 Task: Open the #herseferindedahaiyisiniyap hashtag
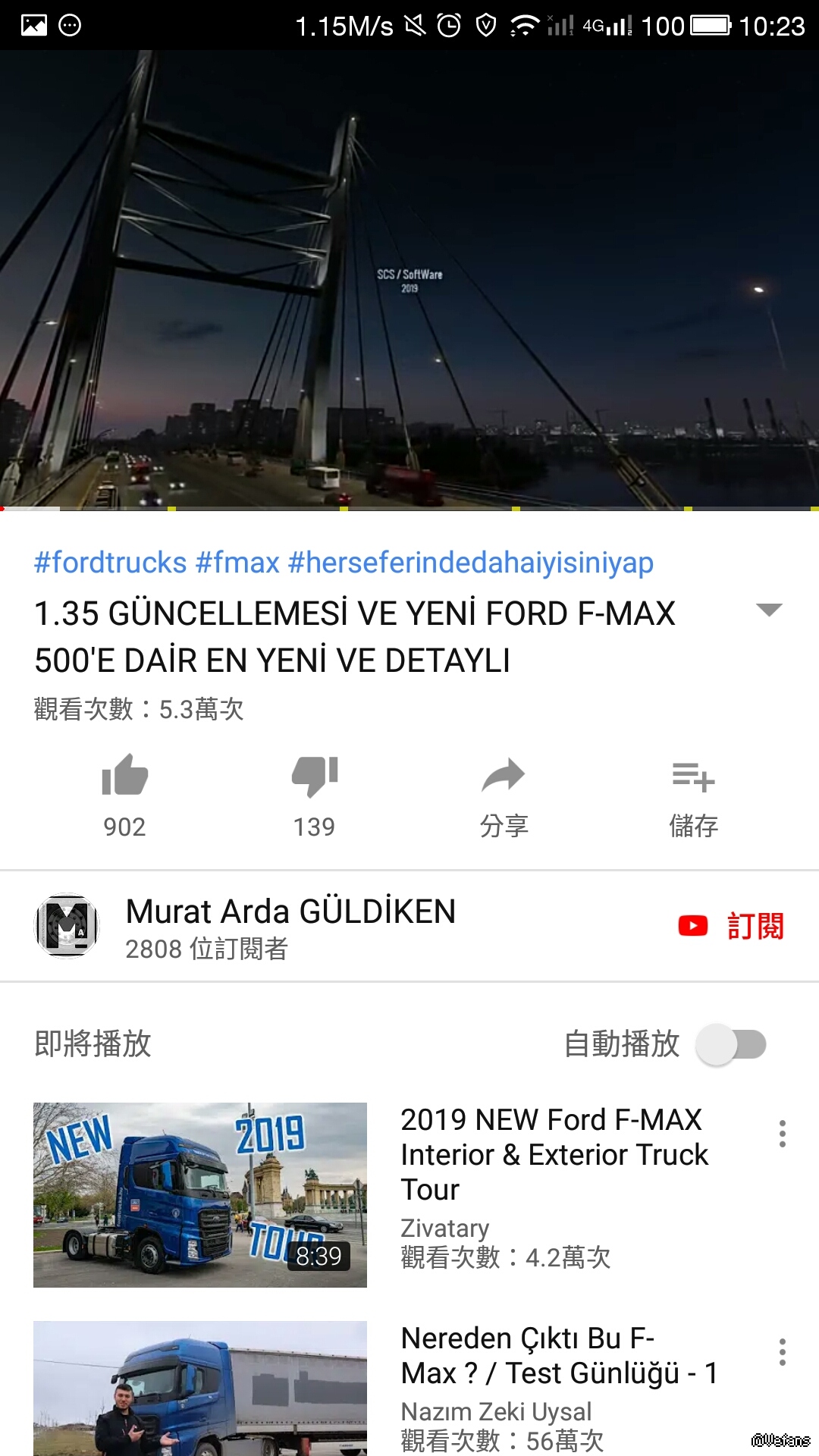click(470, 563)
